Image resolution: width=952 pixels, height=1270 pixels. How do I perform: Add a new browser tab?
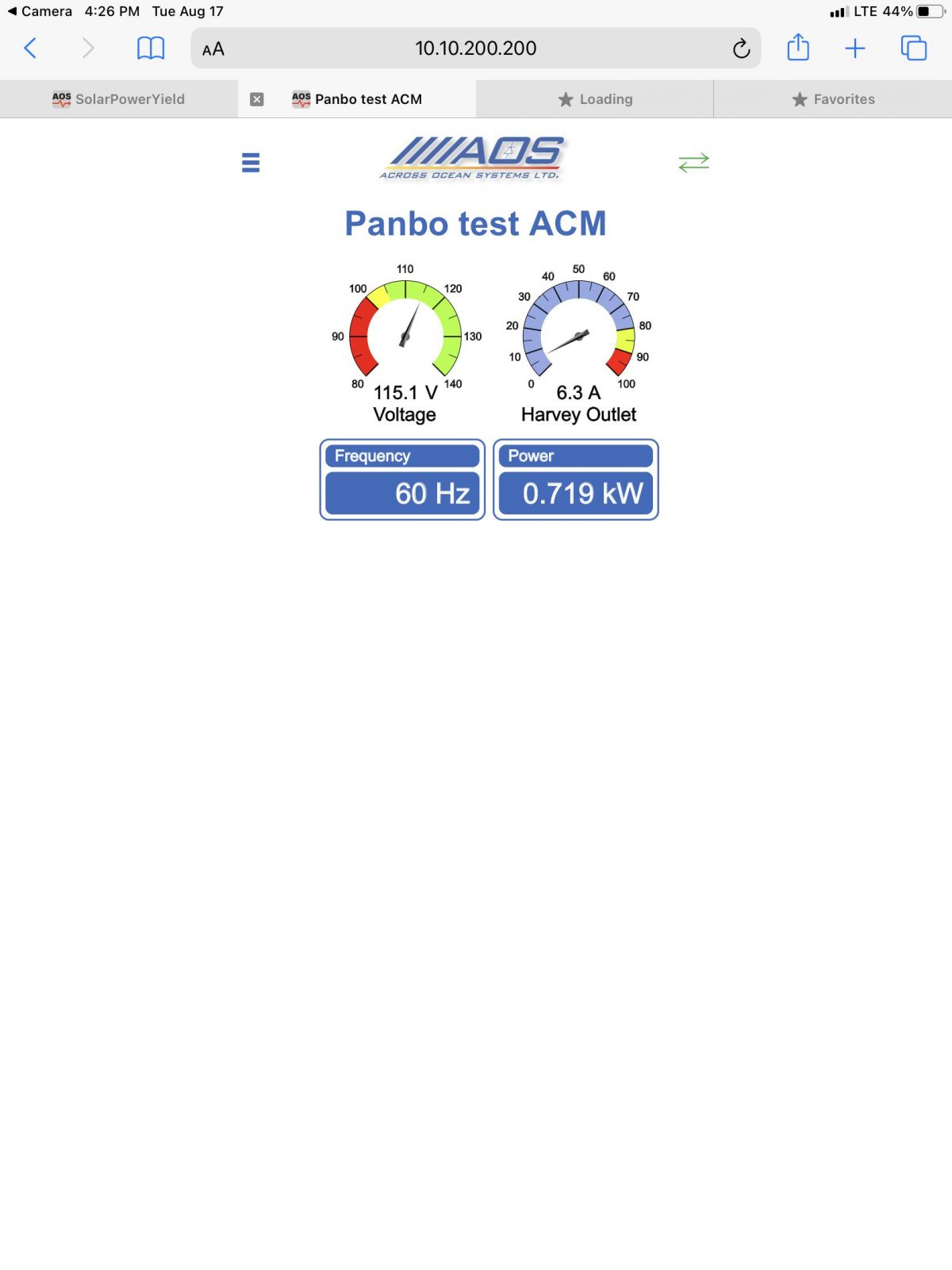click(855, 48)
